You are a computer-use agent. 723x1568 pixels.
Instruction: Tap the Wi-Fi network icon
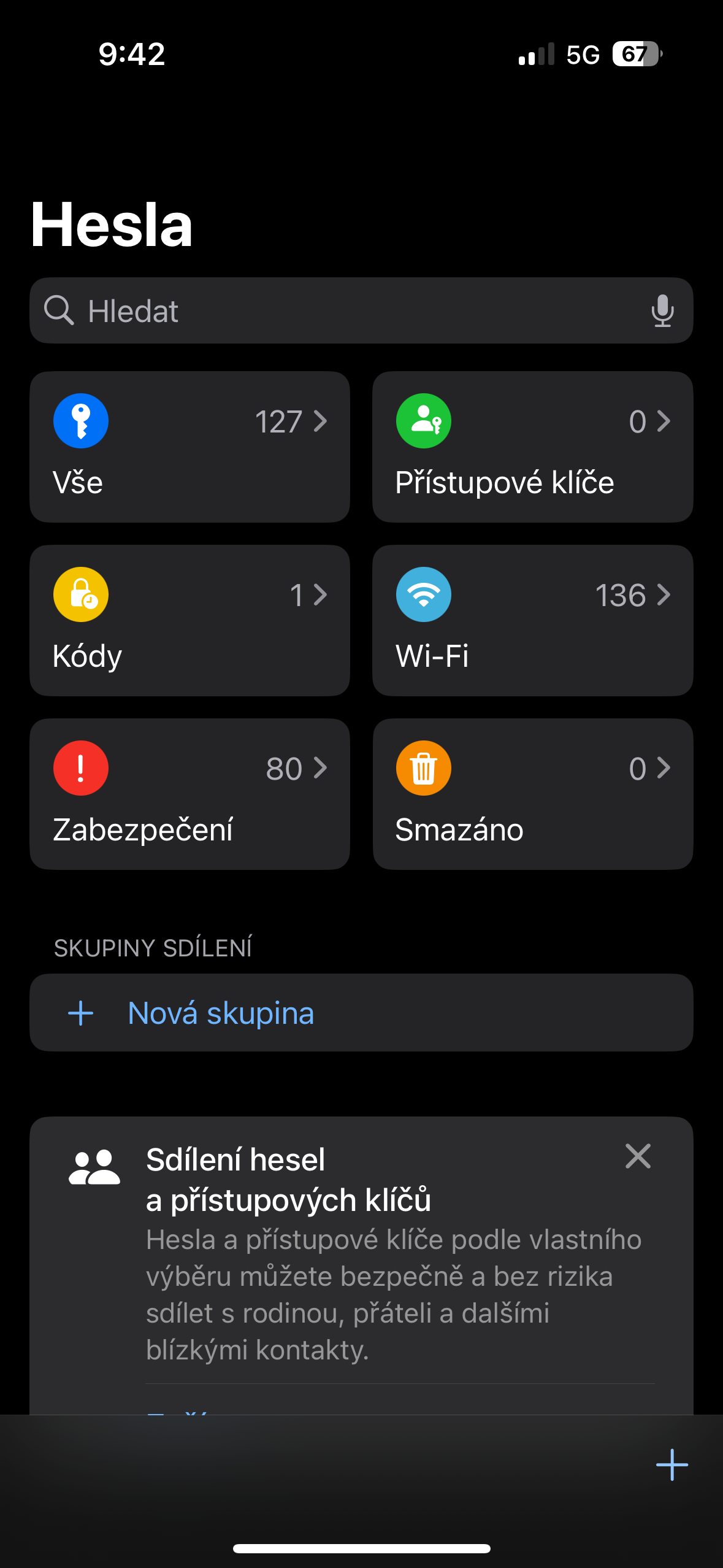(x=423, y=594)
